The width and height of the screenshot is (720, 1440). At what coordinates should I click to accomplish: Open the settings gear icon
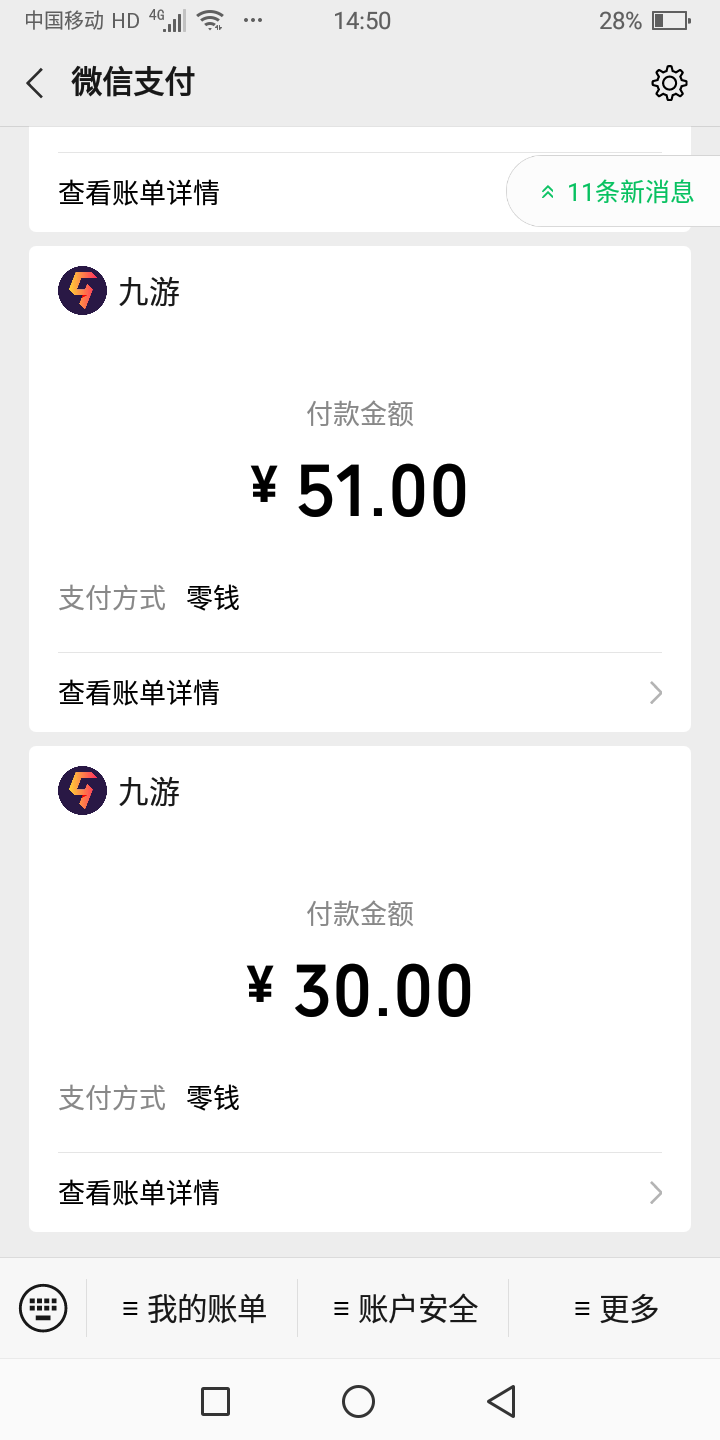click(669, 83)
